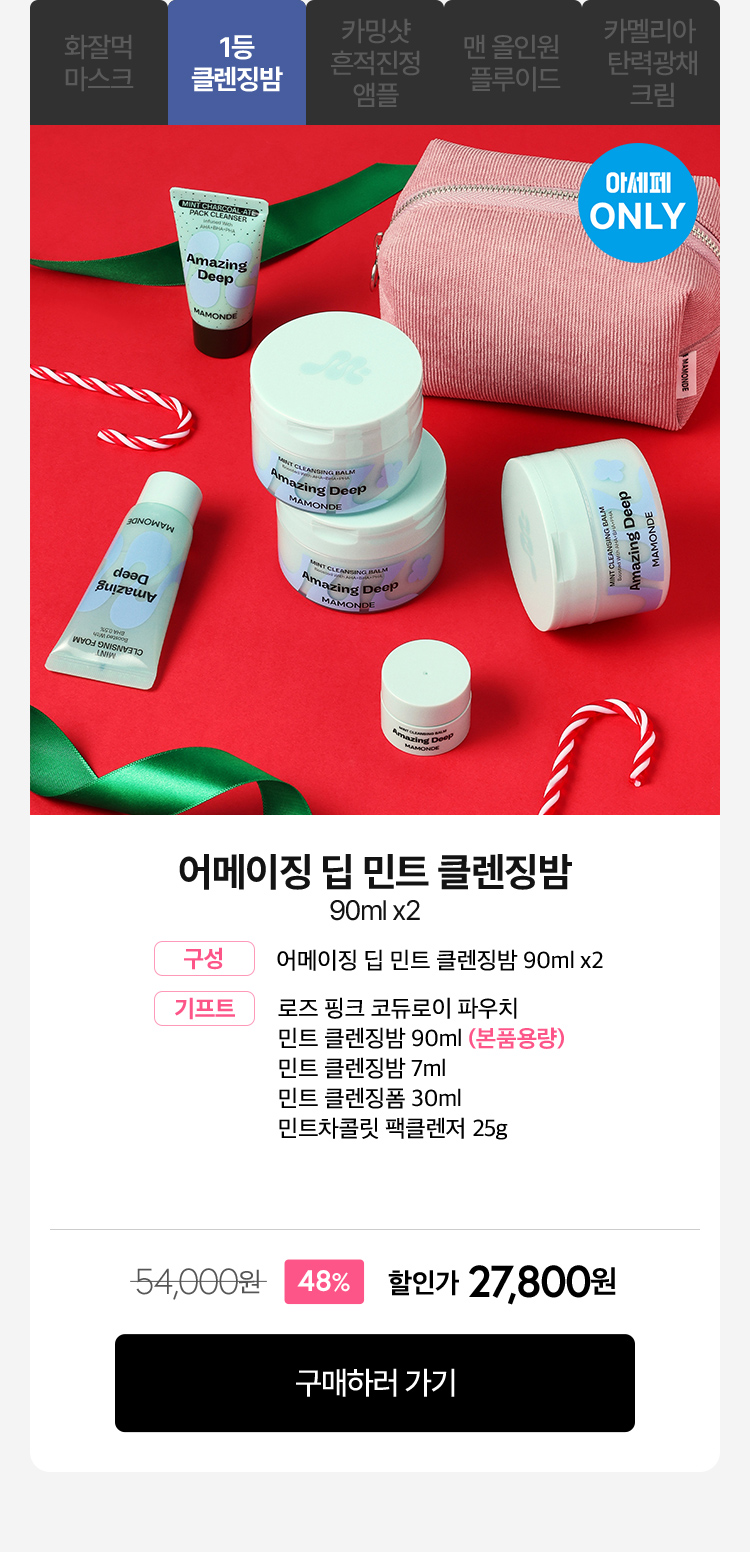Select the 1등 클렌징밤 tab
Screen dimensions: 750x1552
tap(237, 62)
